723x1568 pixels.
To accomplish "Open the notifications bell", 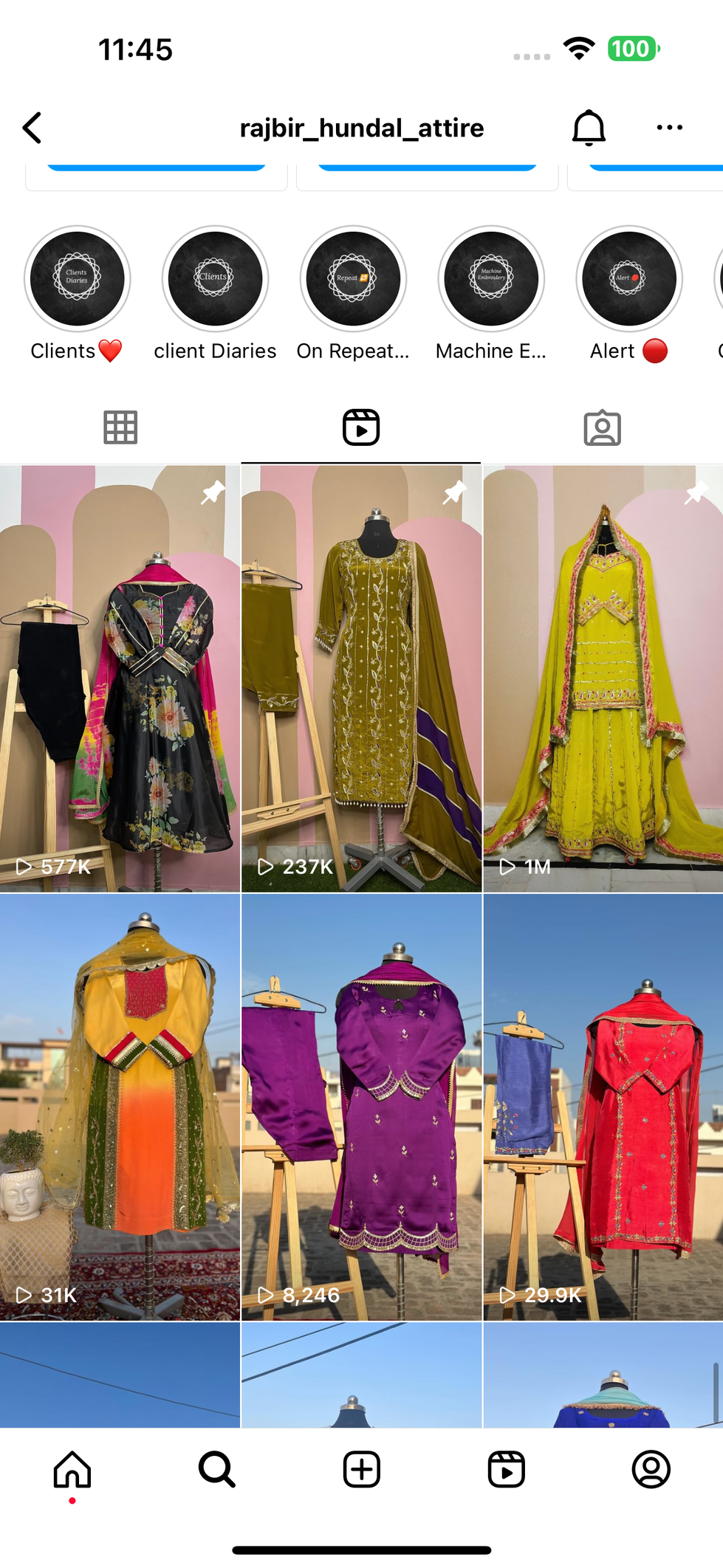I will (589, 128).
